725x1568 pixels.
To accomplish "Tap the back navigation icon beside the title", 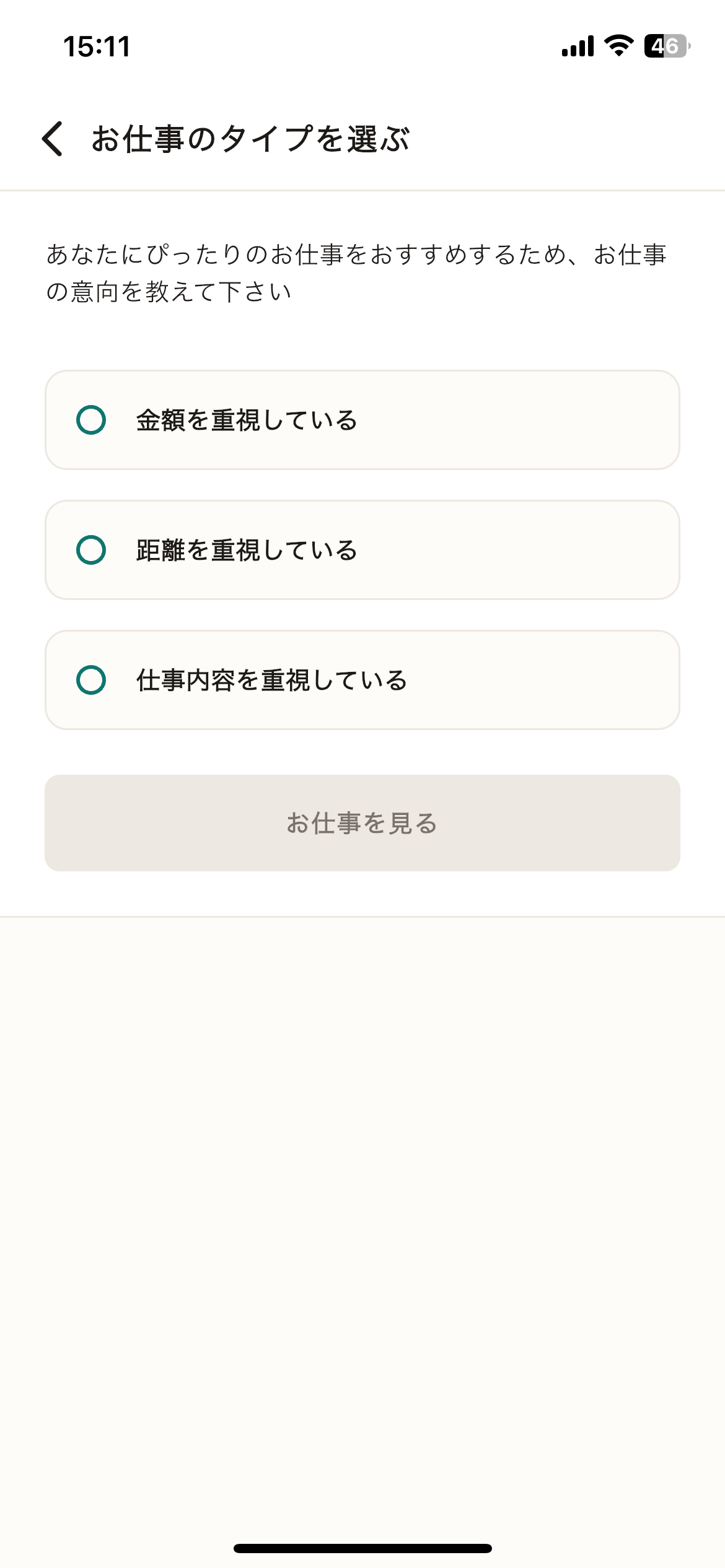I will tap(53, 139).
